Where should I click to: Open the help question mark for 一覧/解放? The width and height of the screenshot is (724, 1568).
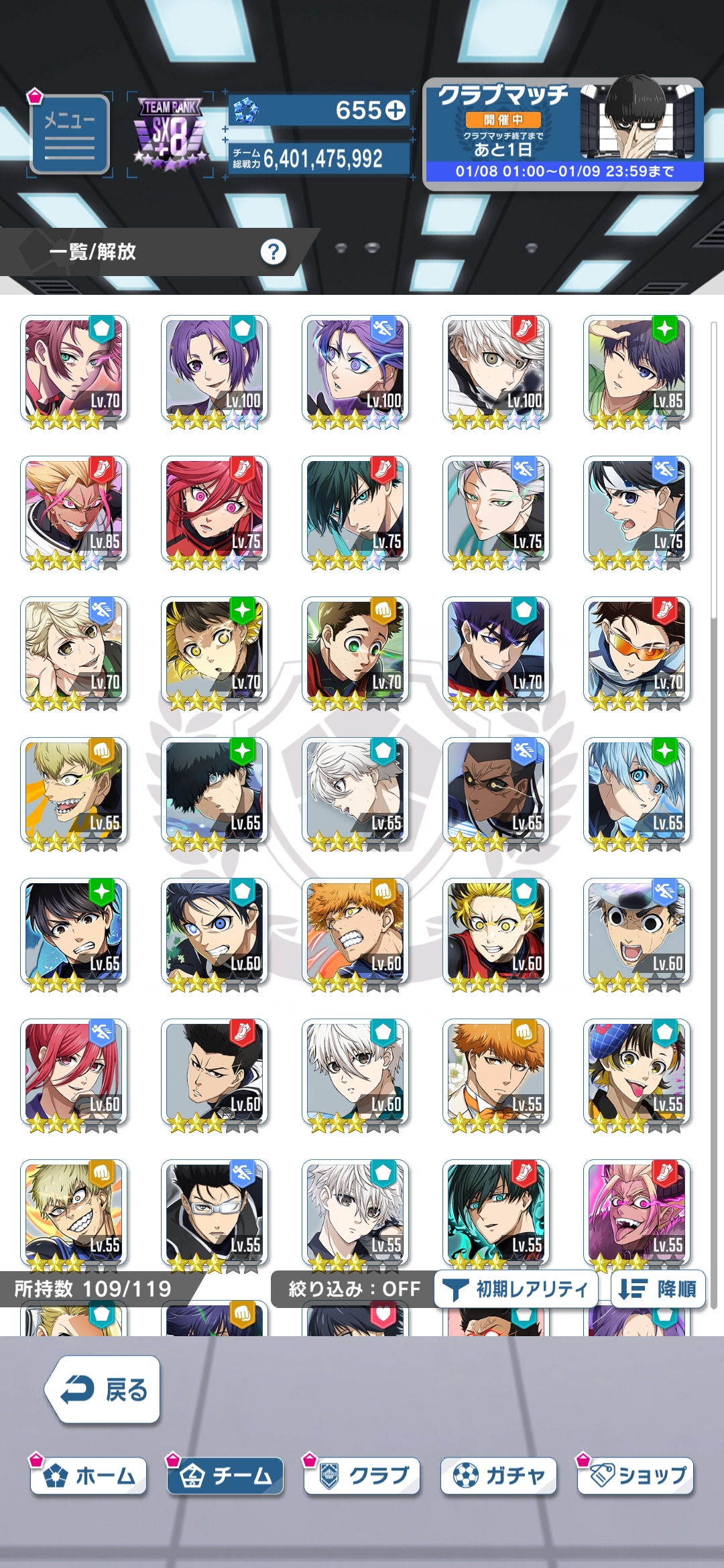[x=273, y=252]
